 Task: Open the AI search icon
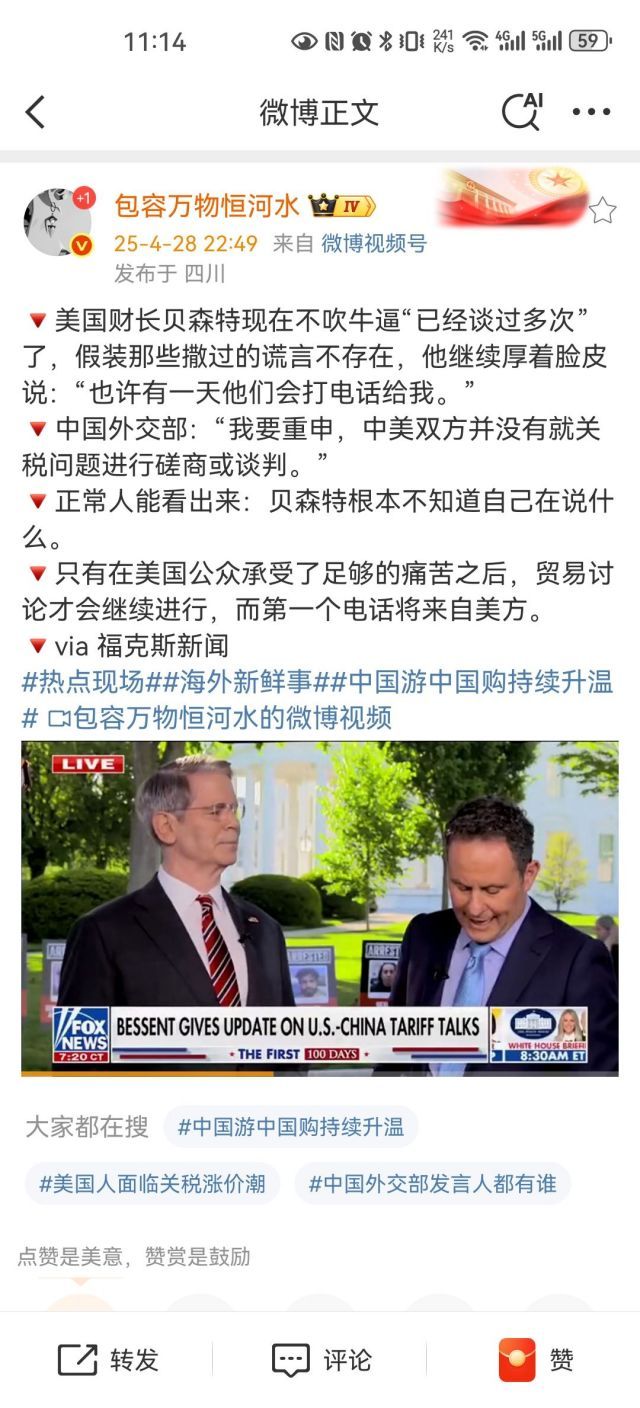tap(521, 111)
